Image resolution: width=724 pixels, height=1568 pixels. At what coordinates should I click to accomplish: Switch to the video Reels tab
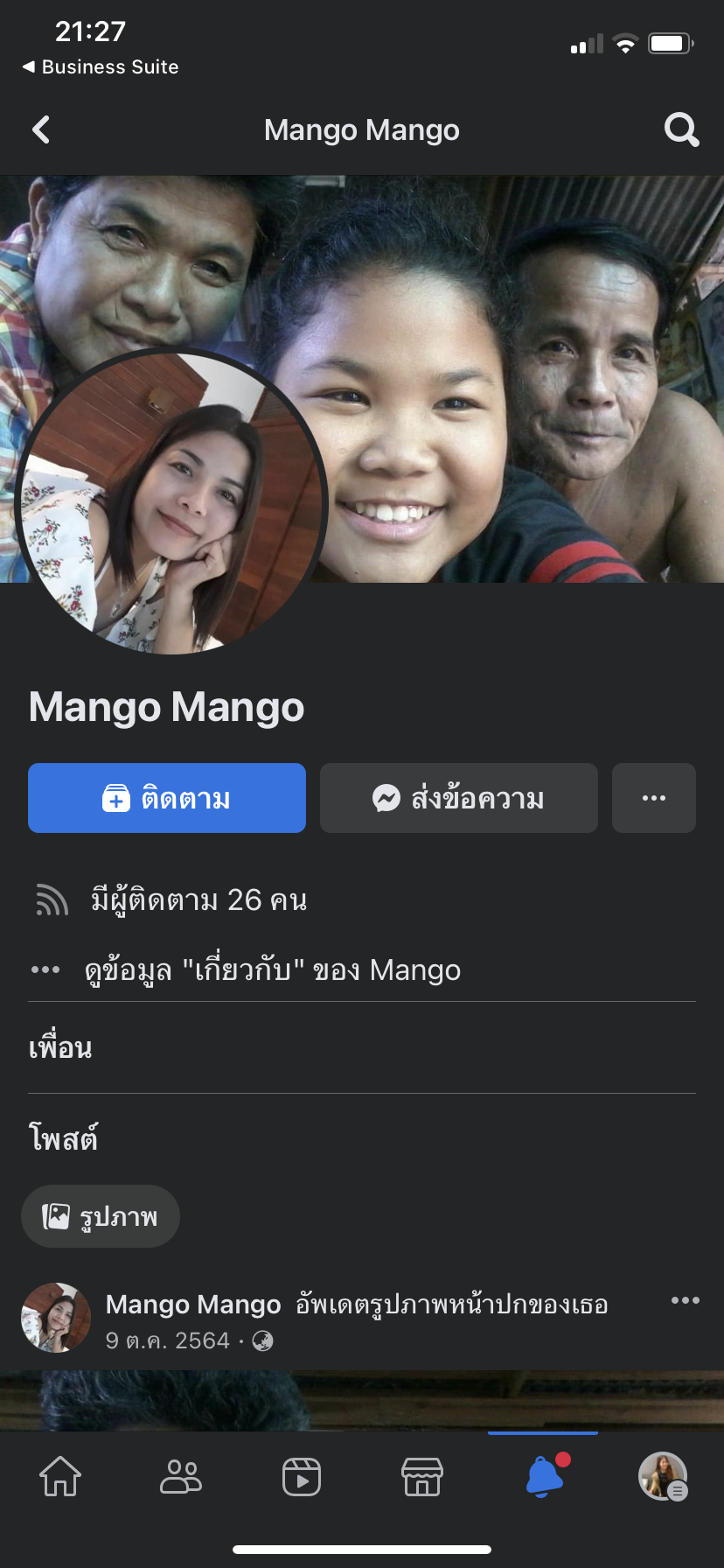[302, 1477]
